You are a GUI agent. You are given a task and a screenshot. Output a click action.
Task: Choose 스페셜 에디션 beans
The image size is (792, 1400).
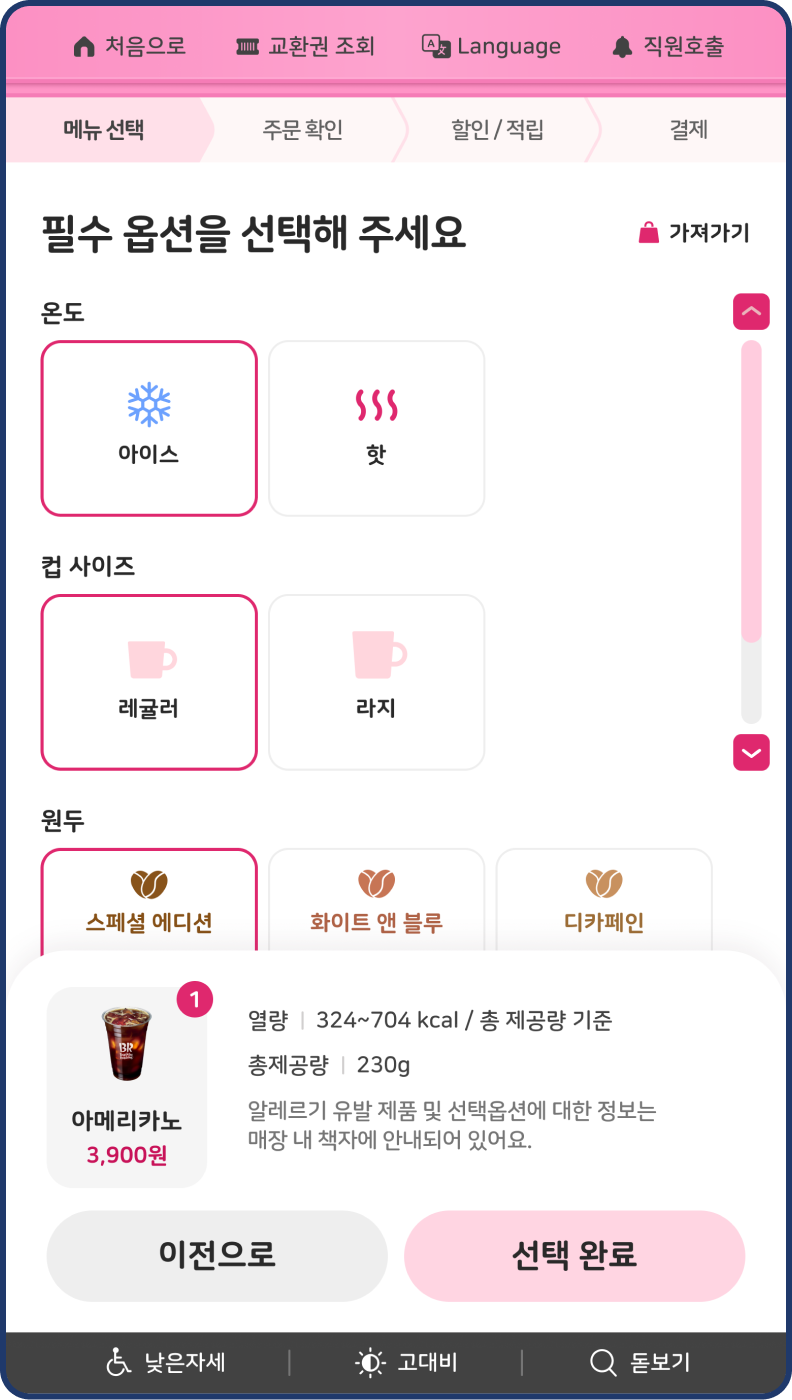[149, 900]
